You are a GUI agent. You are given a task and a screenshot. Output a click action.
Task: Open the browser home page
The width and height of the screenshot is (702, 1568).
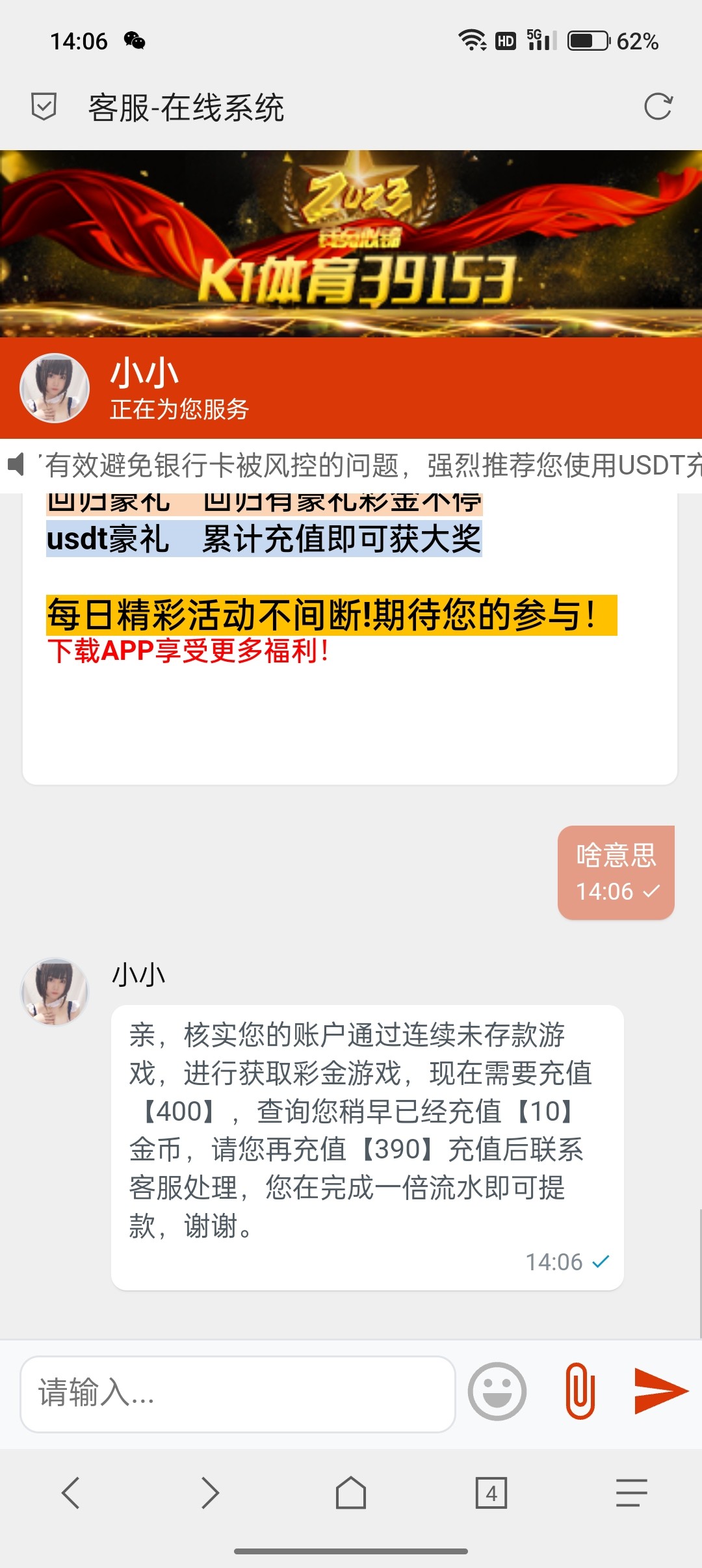click(x=351, y=1492)
